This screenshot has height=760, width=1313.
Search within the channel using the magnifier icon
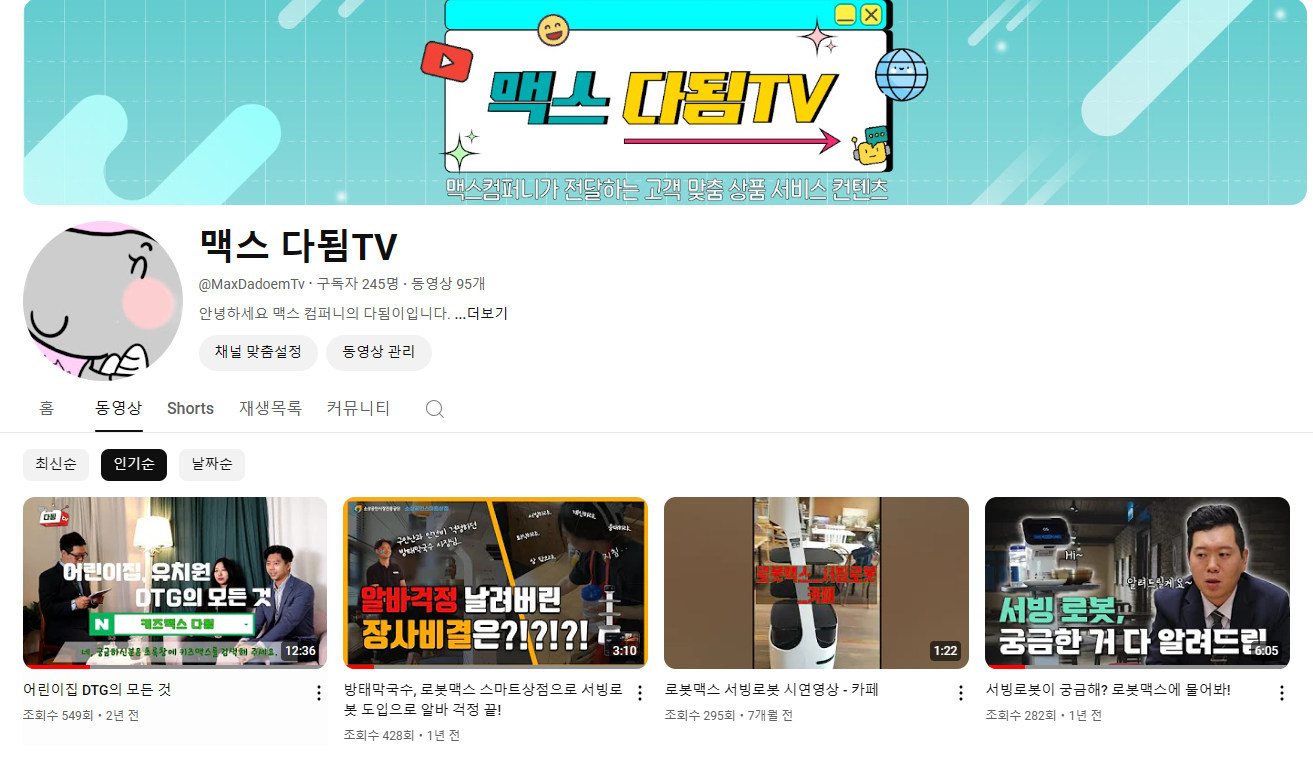(434, 408)
